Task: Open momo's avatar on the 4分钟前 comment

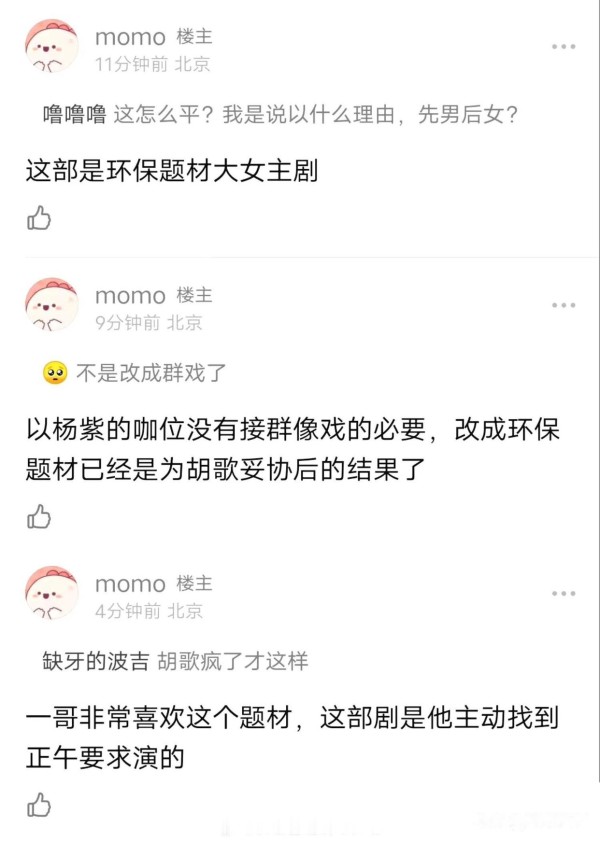Action: pyautogui.click(x=51, y=593)
